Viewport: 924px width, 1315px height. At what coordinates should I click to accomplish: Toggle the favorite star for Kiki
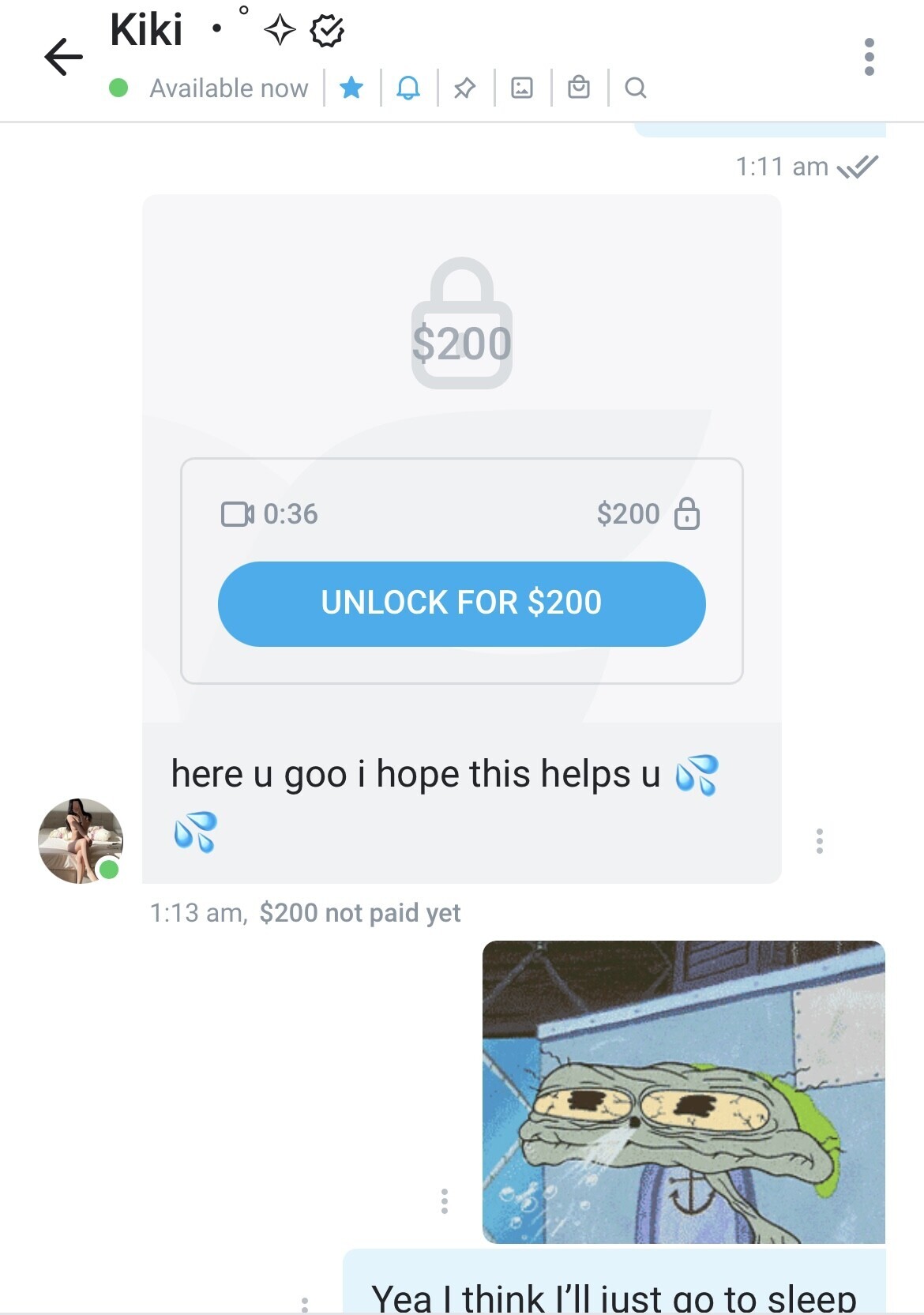click(x=351, y=88)
